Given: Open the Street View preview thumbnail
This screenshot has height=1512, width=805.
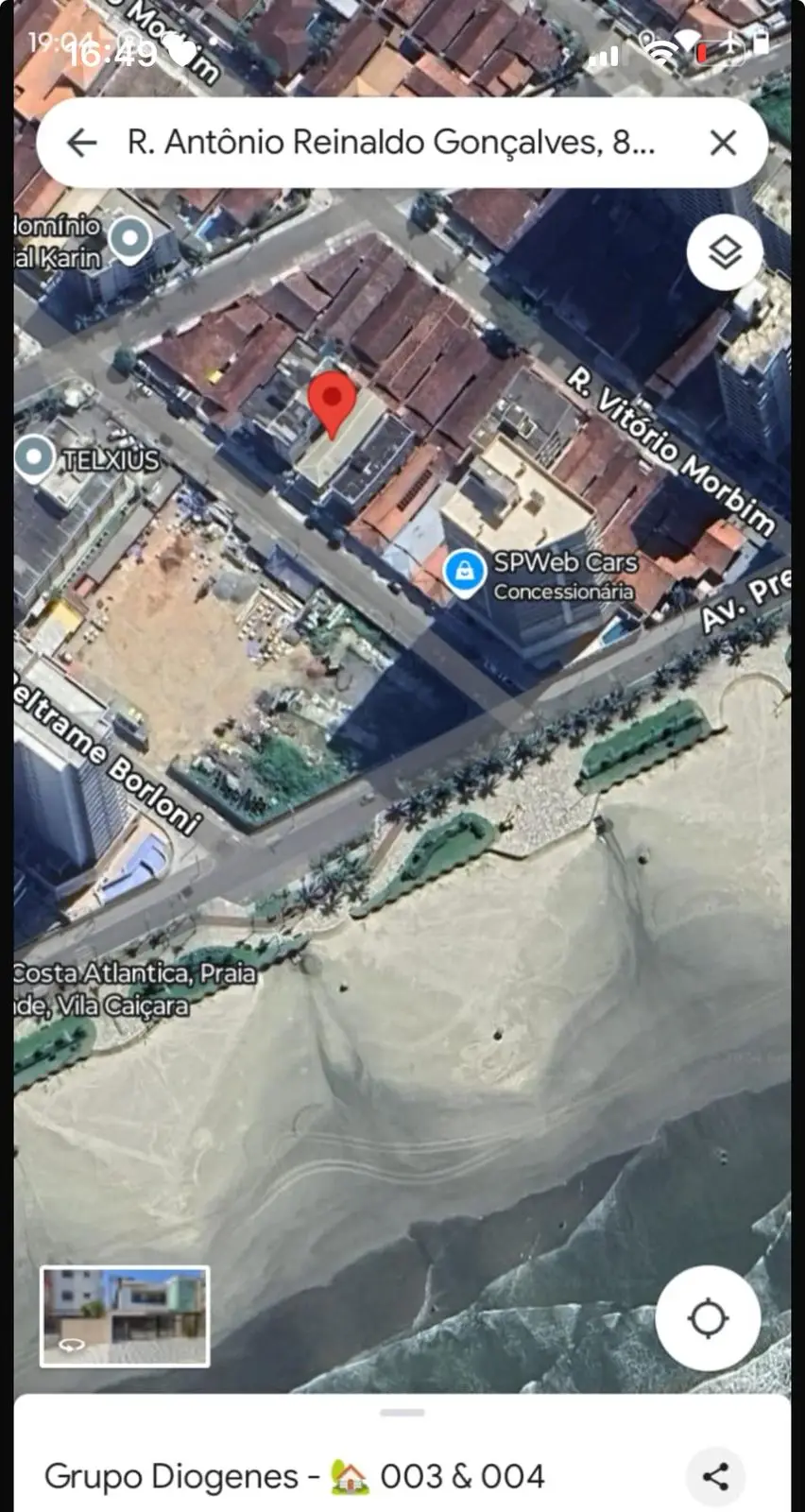Looking at the screenshot, I should tap(125, 1316).
